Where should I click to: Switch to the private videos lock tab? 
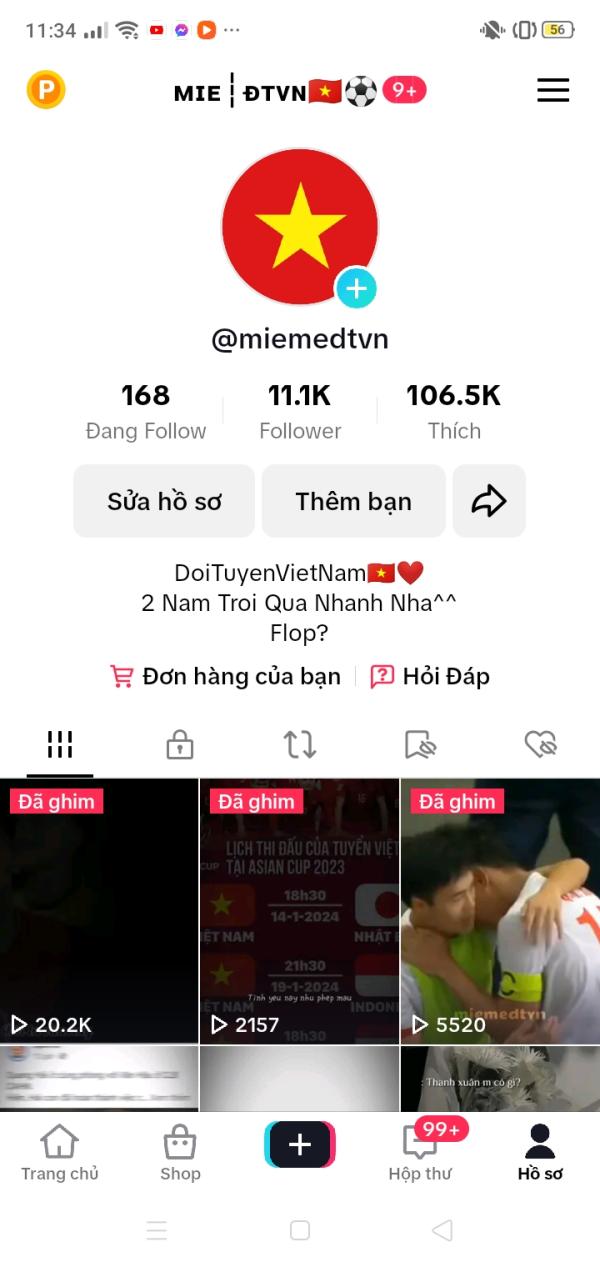tap(180, 744)
